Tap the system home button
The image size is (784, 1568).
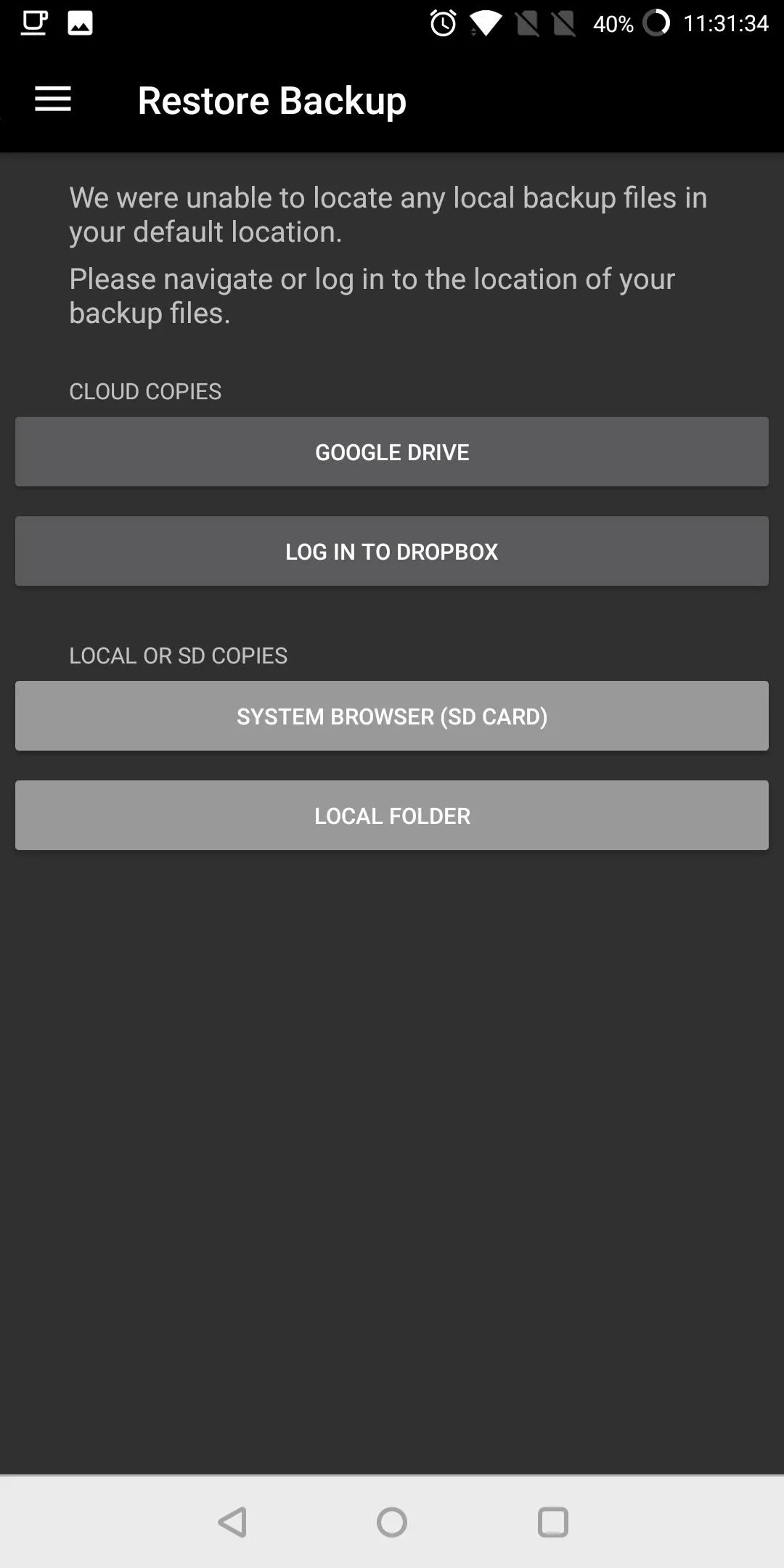(392, 1522)
